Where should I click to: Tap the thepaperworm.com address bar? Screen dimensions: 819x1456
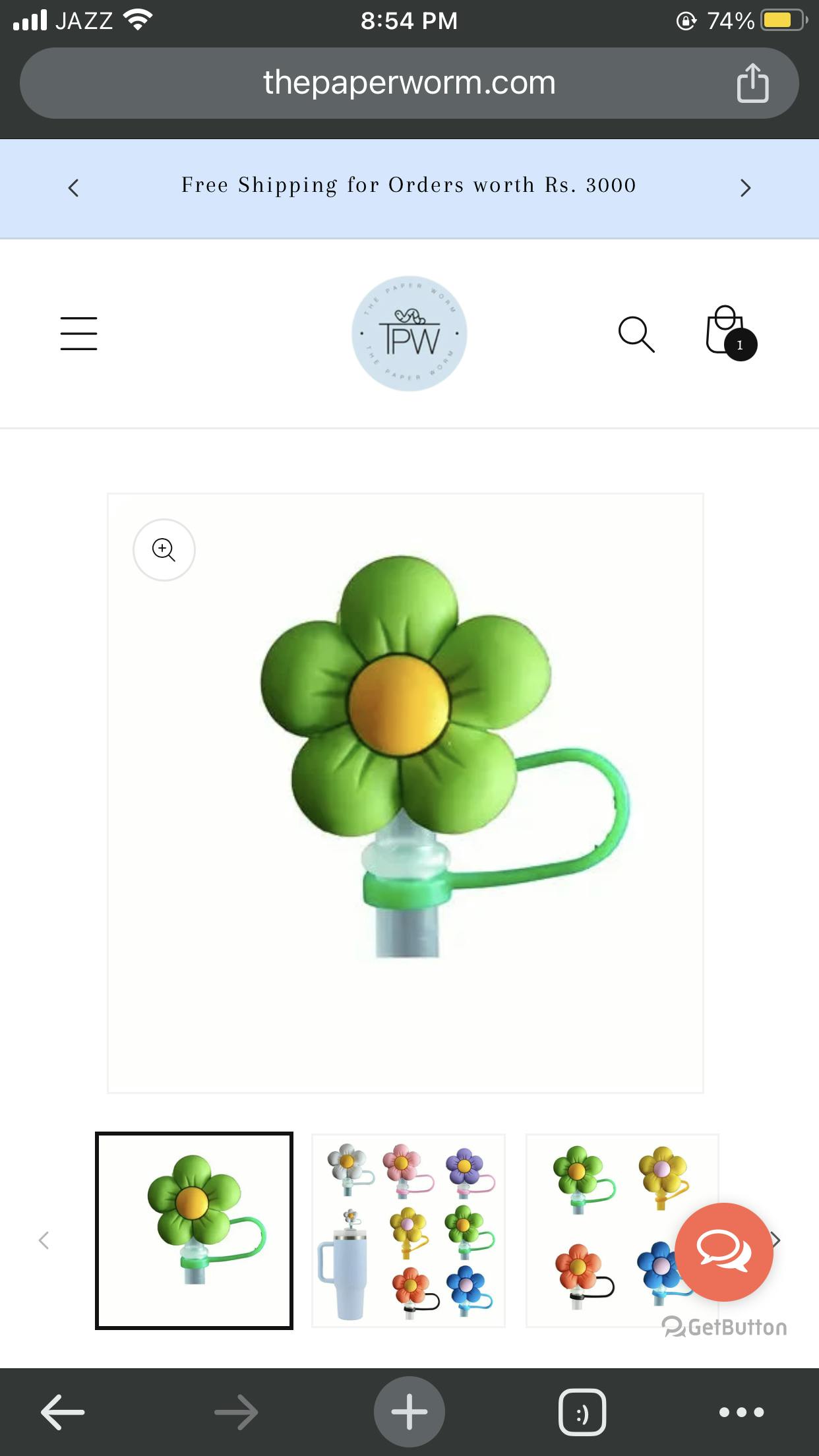(x=409, y=83)
